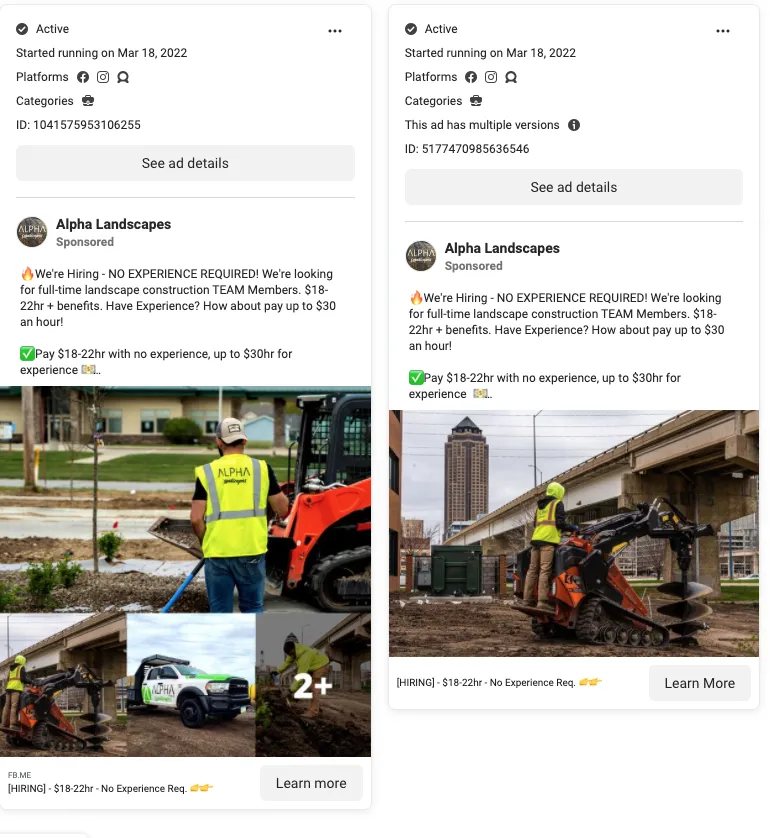Screen dimensions: 770x838
Task: Tap the capitalized 'Learn More' button
Action: [699, 683]
